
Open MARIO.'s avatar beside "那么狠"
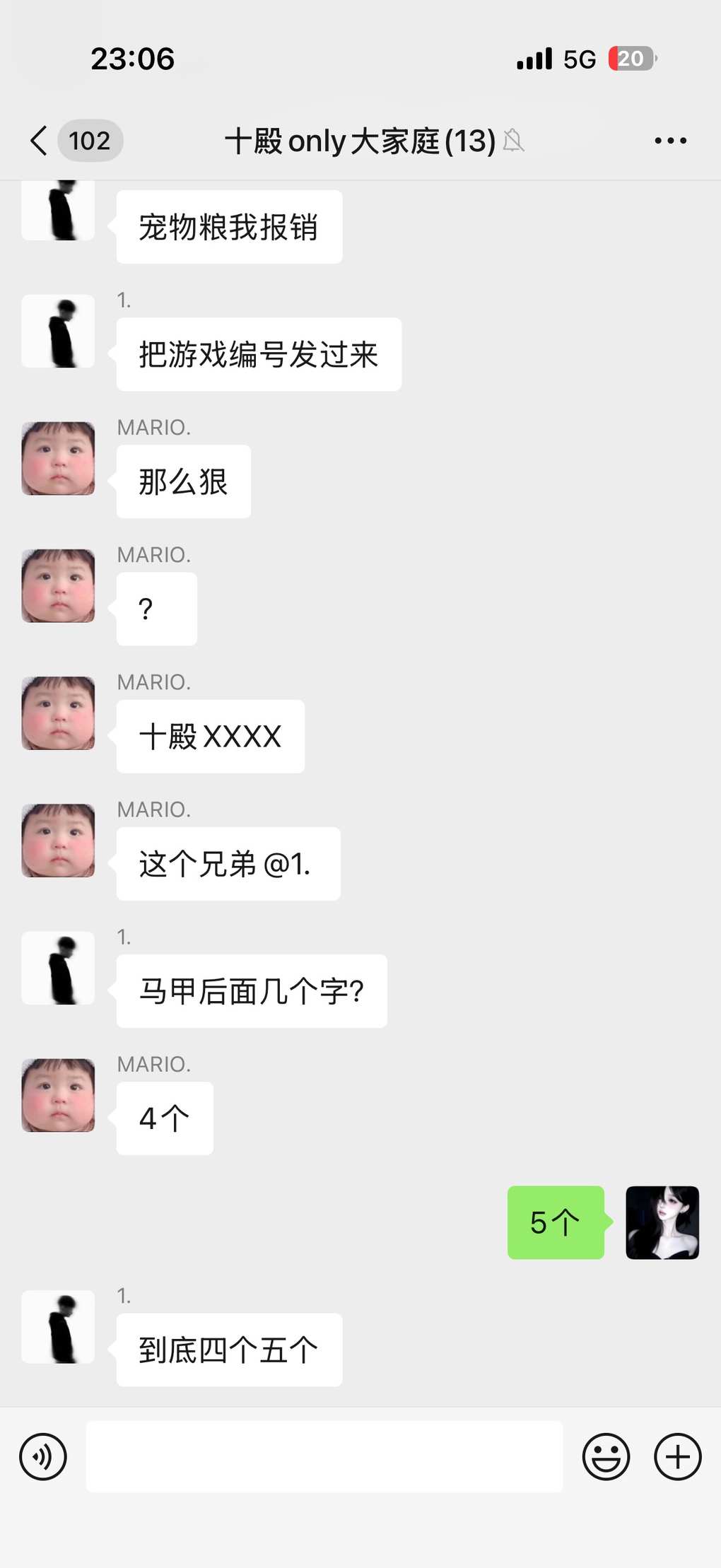click(x=58, y=459)
